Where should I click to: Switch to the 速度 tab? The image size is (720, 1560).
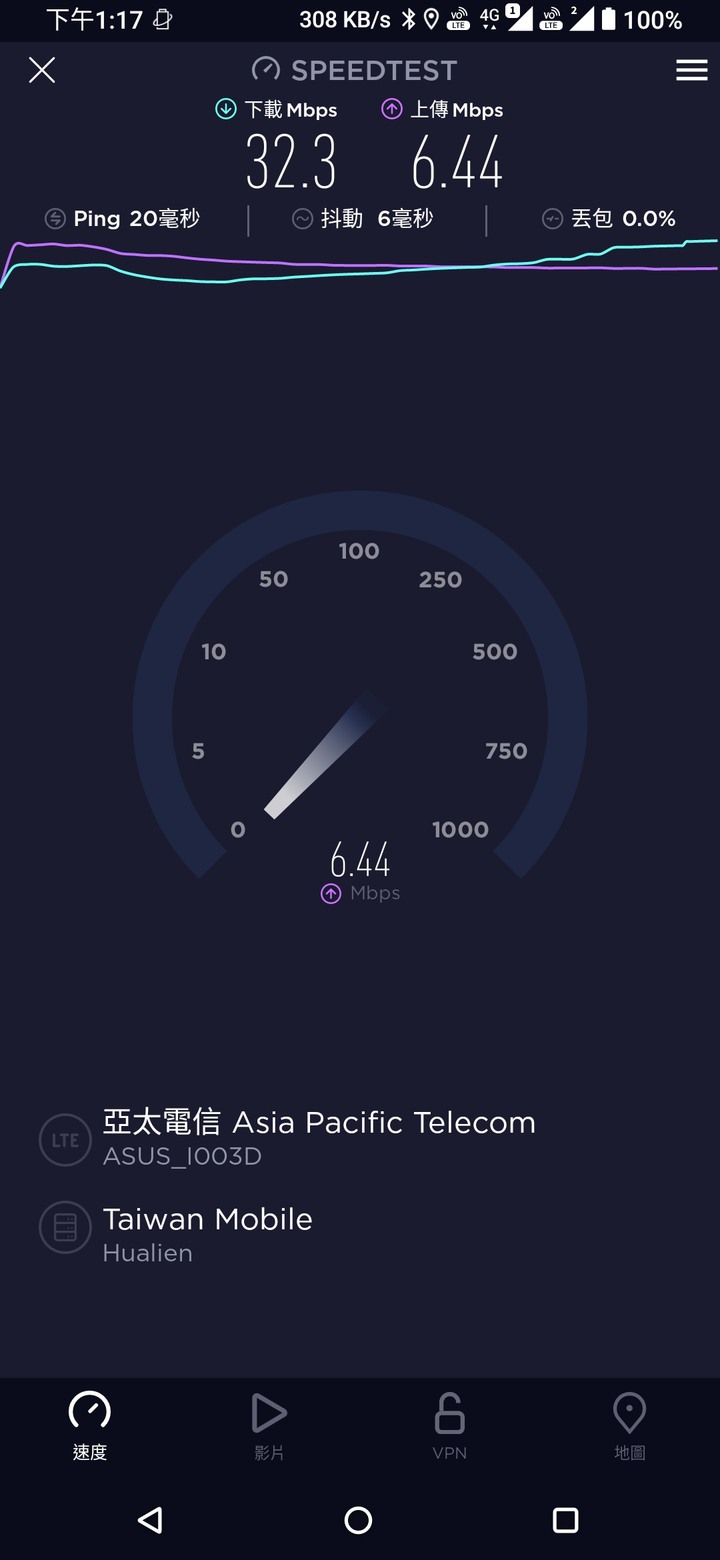(x=90, y=1426)
